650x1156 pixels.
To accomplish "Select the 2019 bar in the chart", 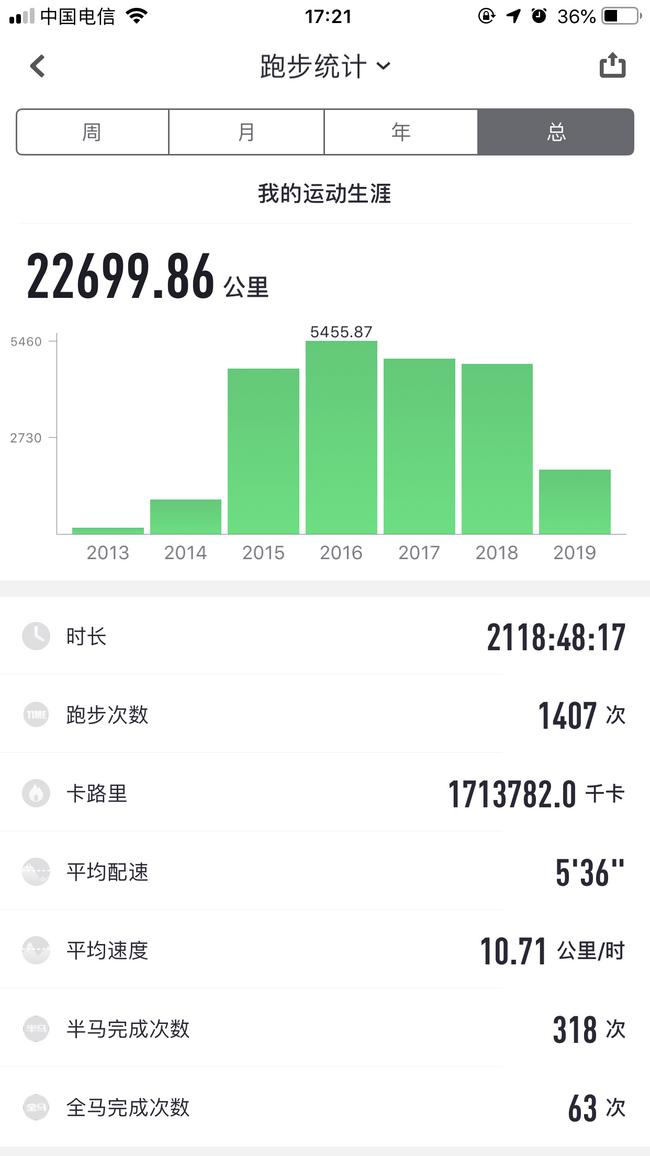I will pyautogui.click(x=575, y=501).
